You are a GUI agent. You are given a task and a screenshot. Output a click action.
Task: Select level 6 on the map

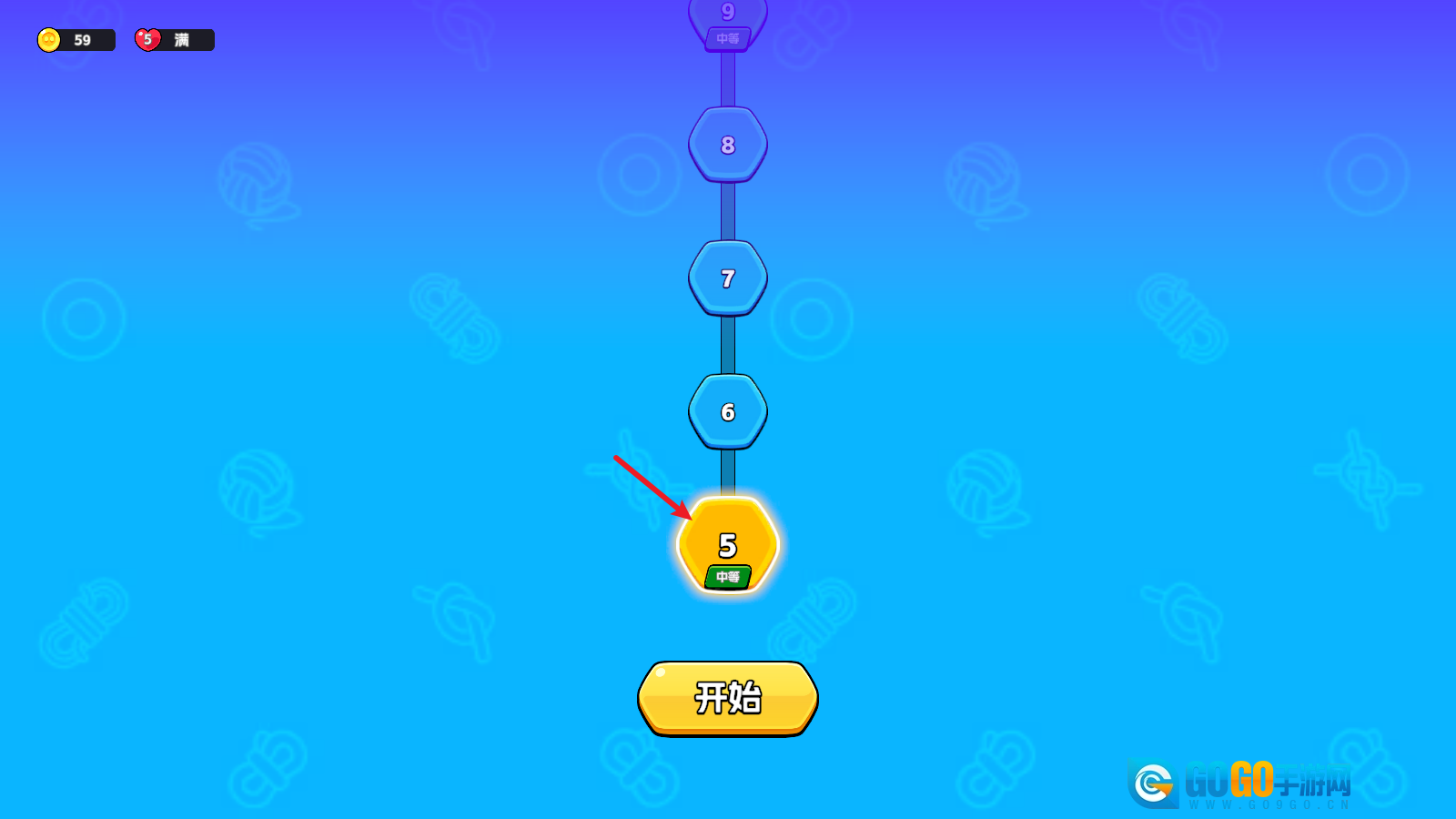click(x=728, y=412)
